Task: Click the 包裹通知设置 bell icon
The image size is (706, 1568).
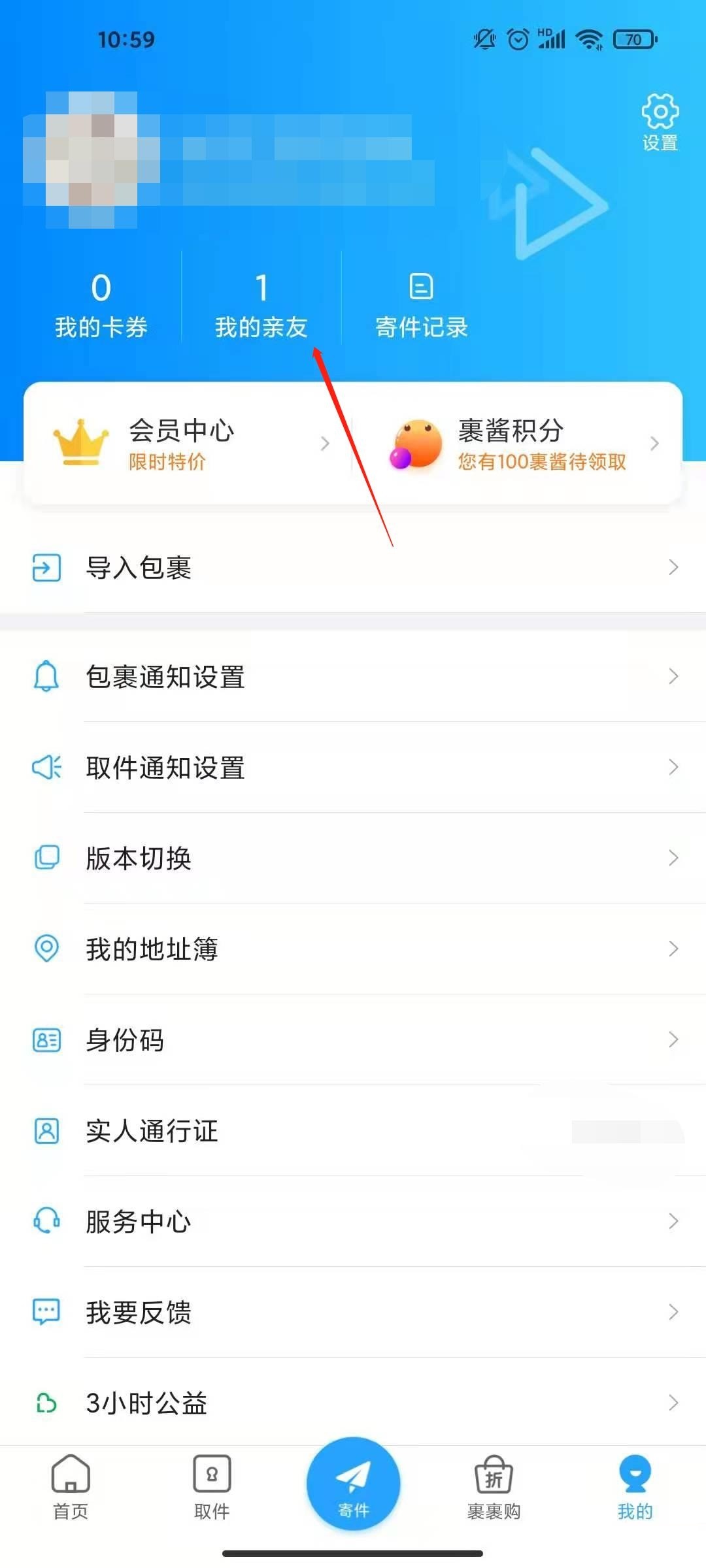Action: coord(44,678)
